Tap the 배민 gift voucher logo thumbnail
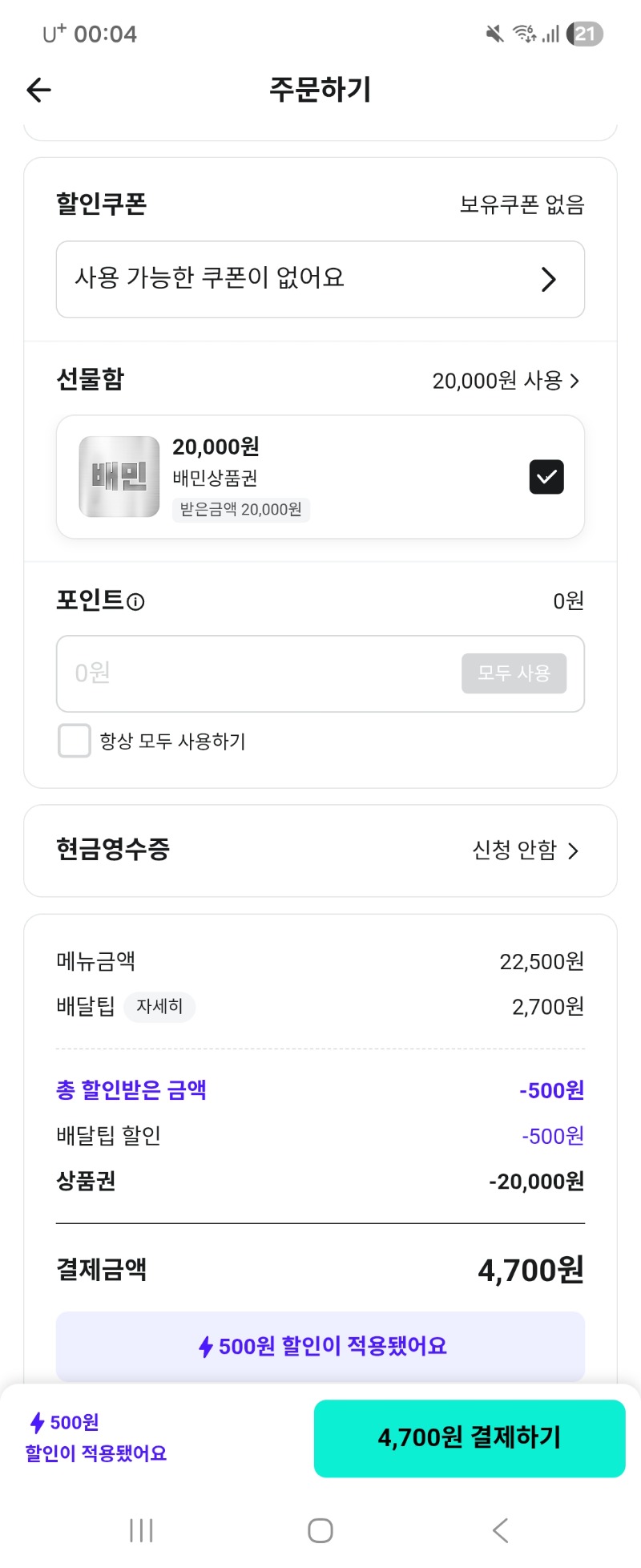The width and height of the screenshot is (641, 1568). (119, 476)
